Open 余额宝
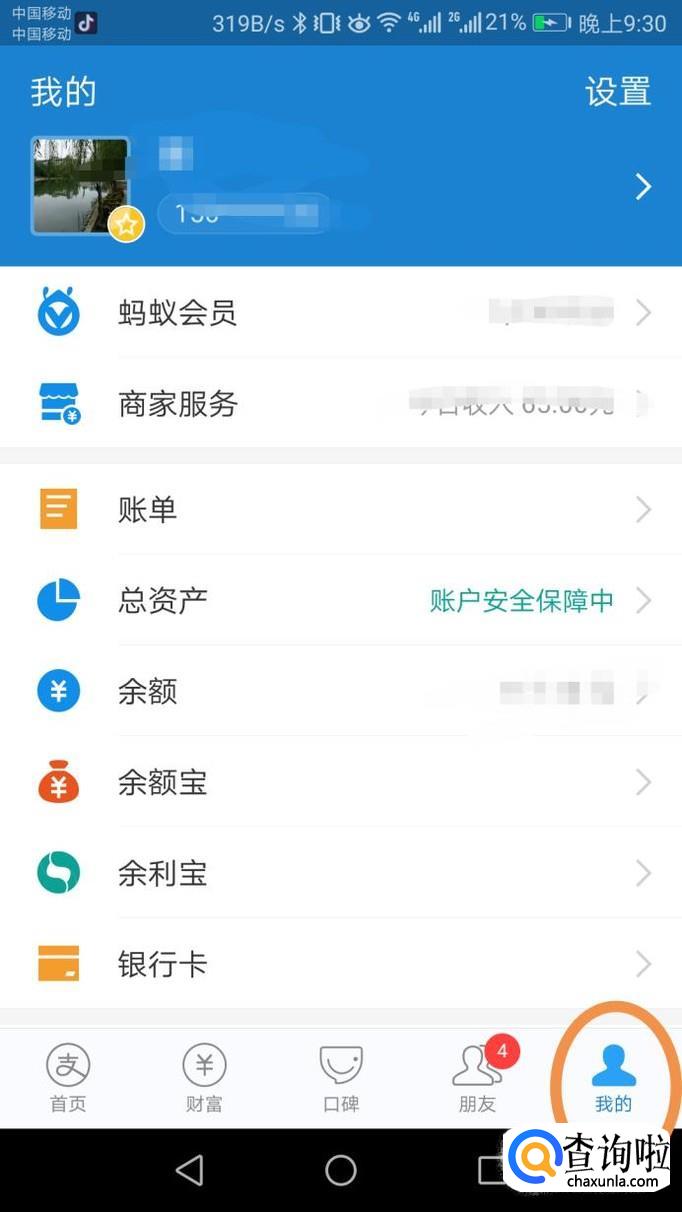682x1212 pixels. tap(340, 782)
